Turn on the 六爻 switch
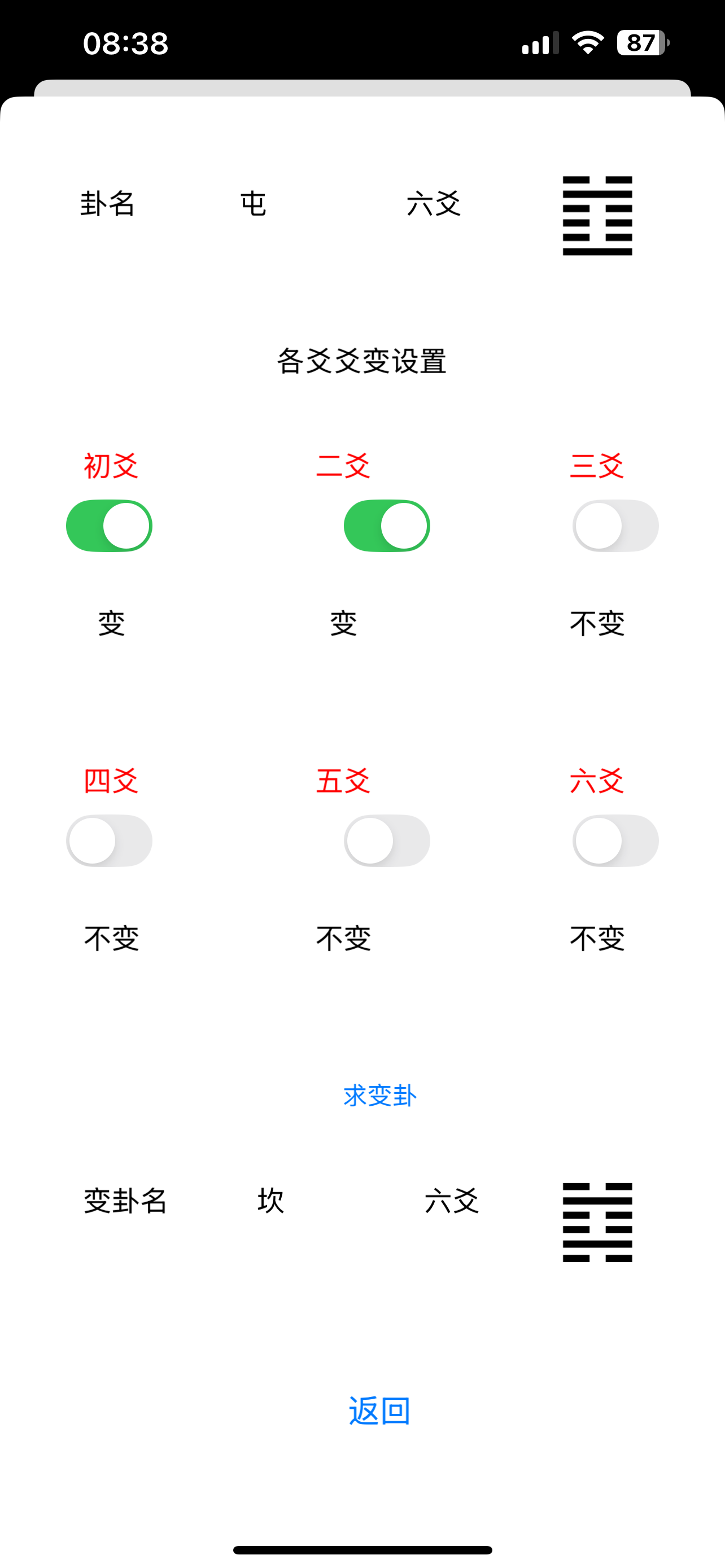Screen dimensions: 725x1568 click(615, 840)
